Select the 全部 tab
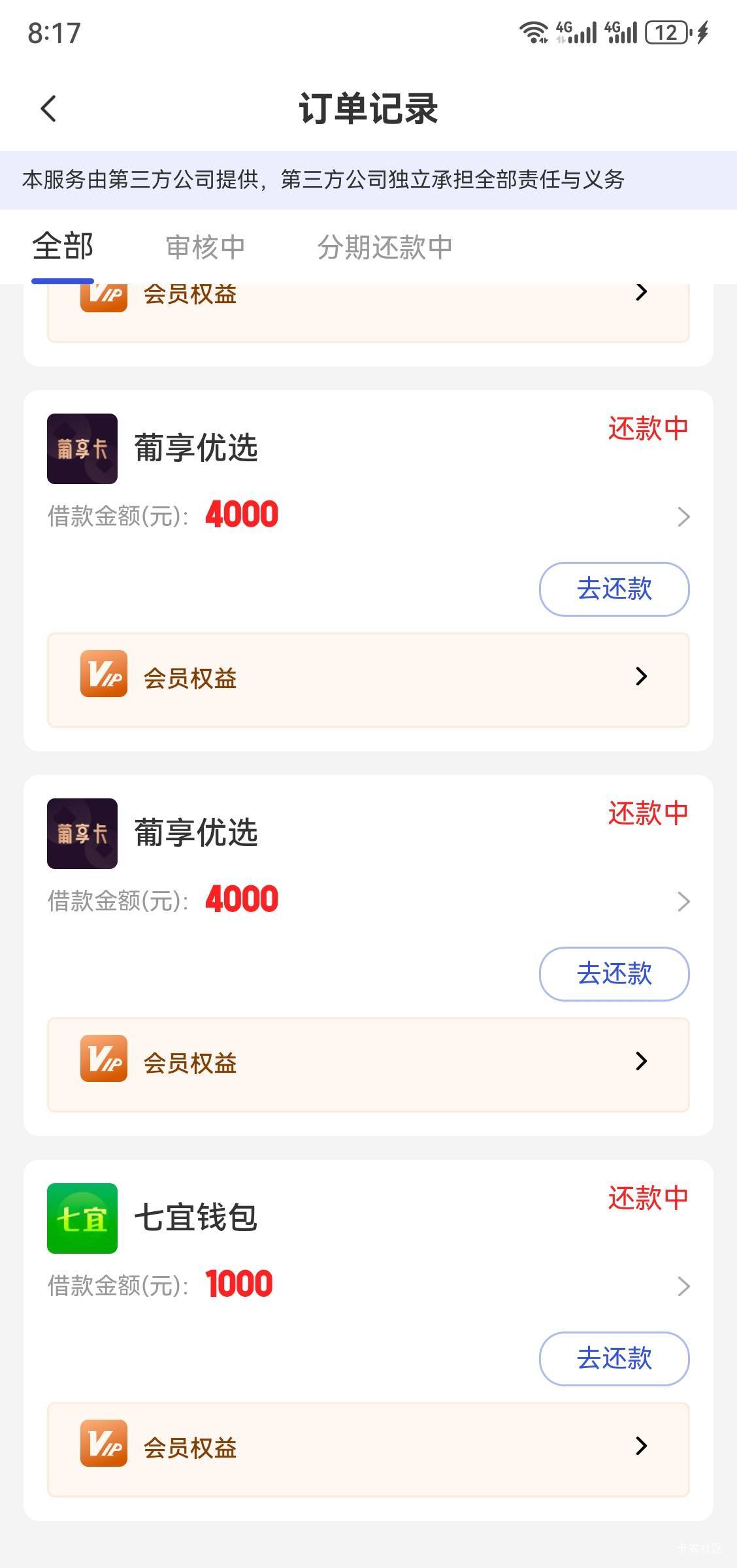This screenshot has height=1568, width=737. click(63, 248)
